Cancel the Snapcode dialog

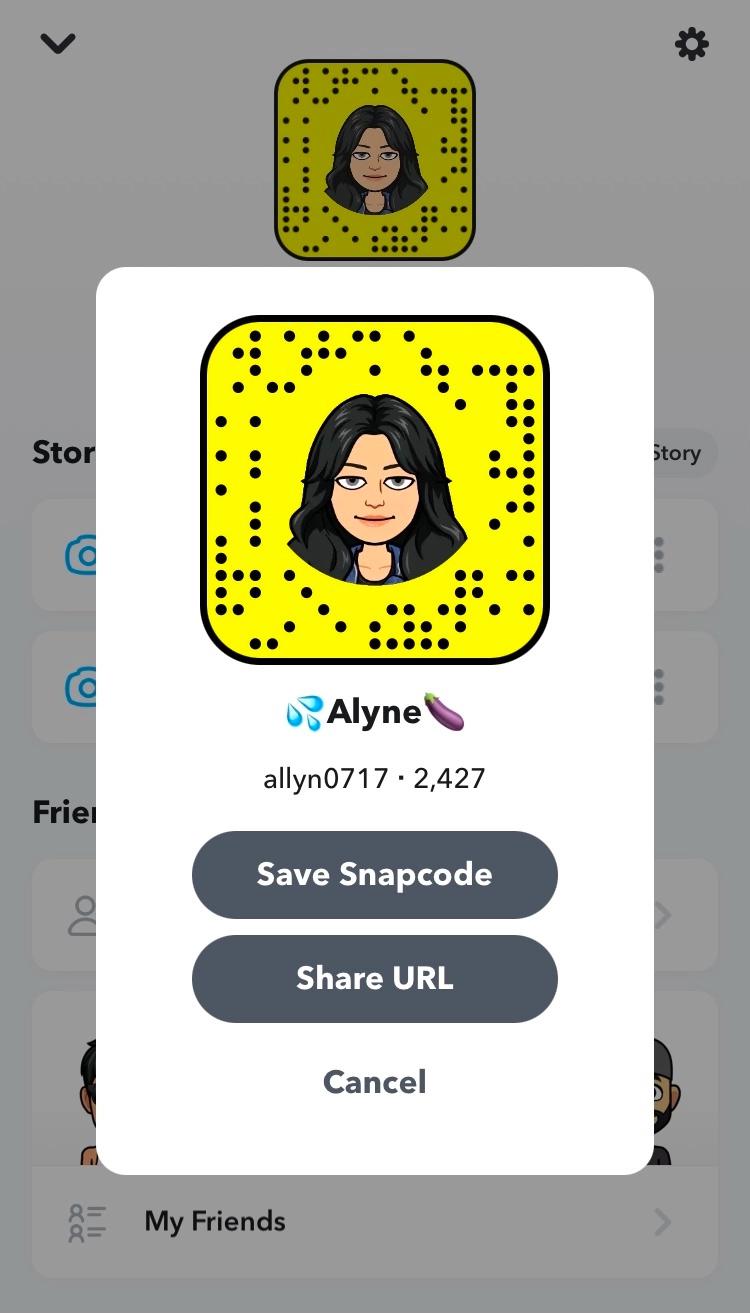coord(374,1081)
